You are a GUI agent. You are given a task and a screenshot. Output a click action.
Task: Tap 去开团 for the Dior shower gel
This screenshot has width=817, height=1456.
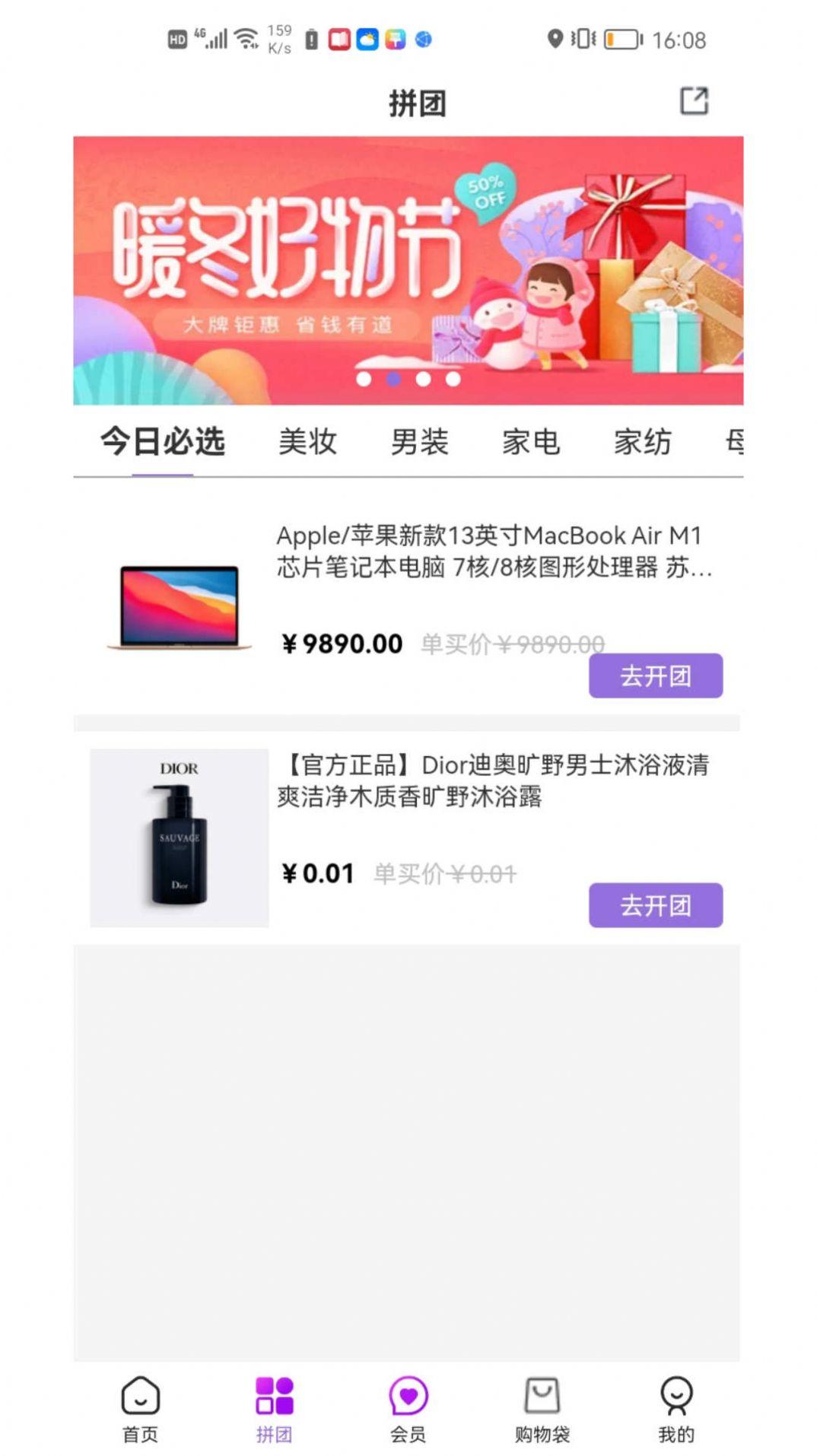655,905
